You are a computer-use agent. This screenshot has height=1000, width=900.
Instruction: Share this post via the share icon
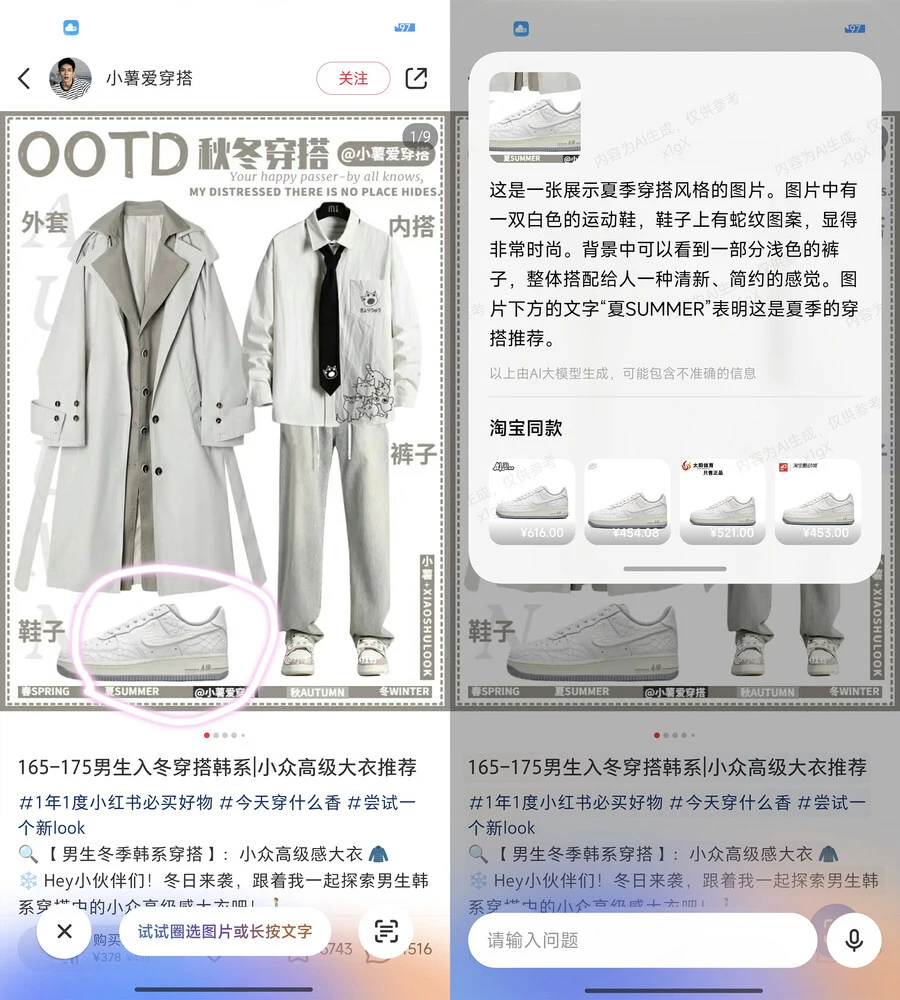point(416,78)
